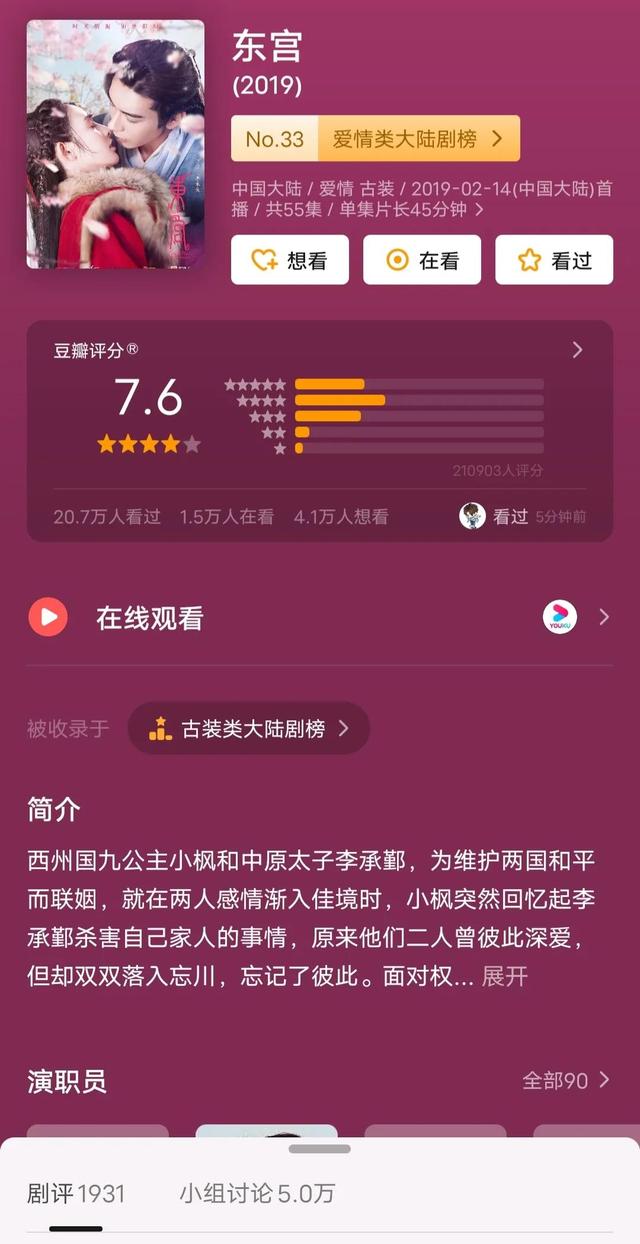Screen dimensions: 640x1244
Task: Mark the show as 想看
Action: (x=290, y=260)
